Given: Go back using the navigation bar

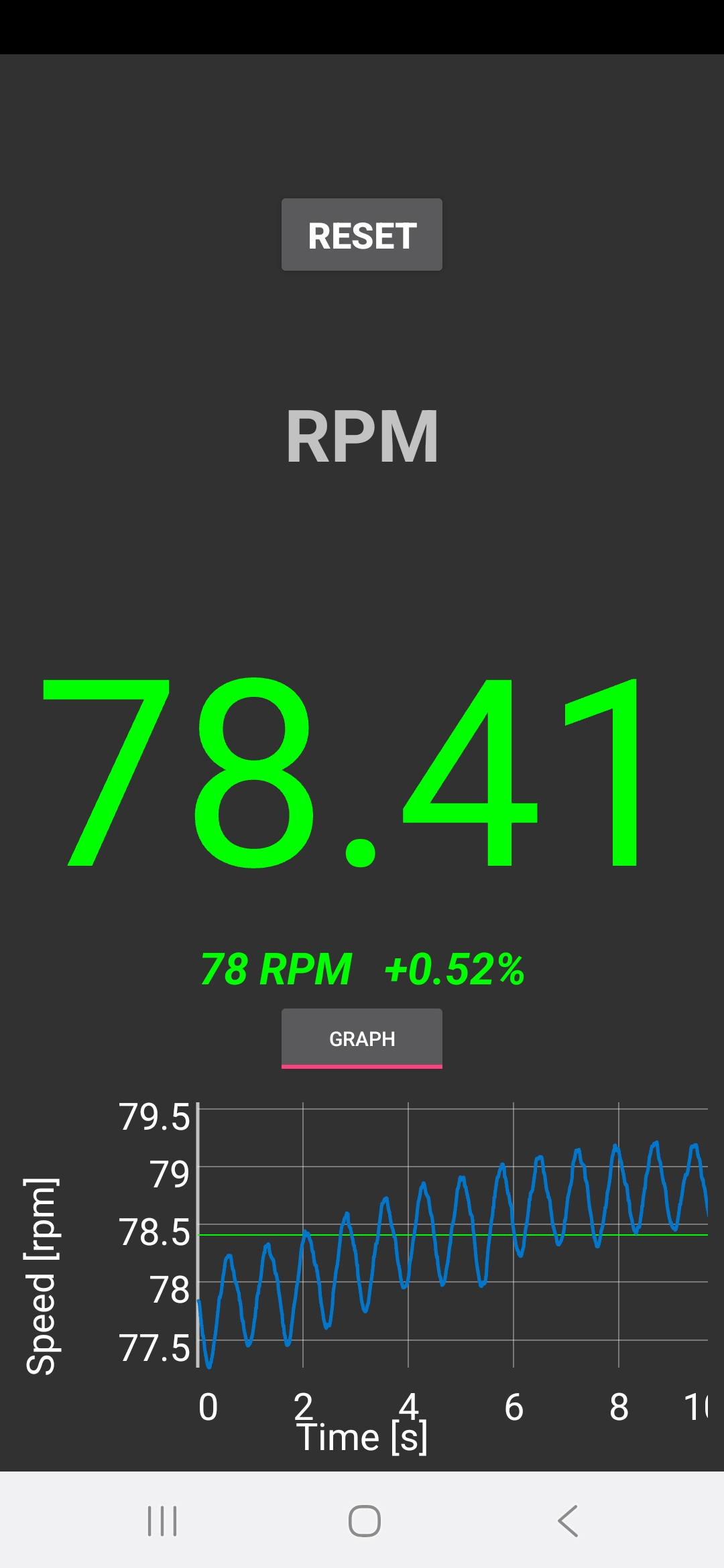Looking at the screenshot, I should coord(567,1520).
